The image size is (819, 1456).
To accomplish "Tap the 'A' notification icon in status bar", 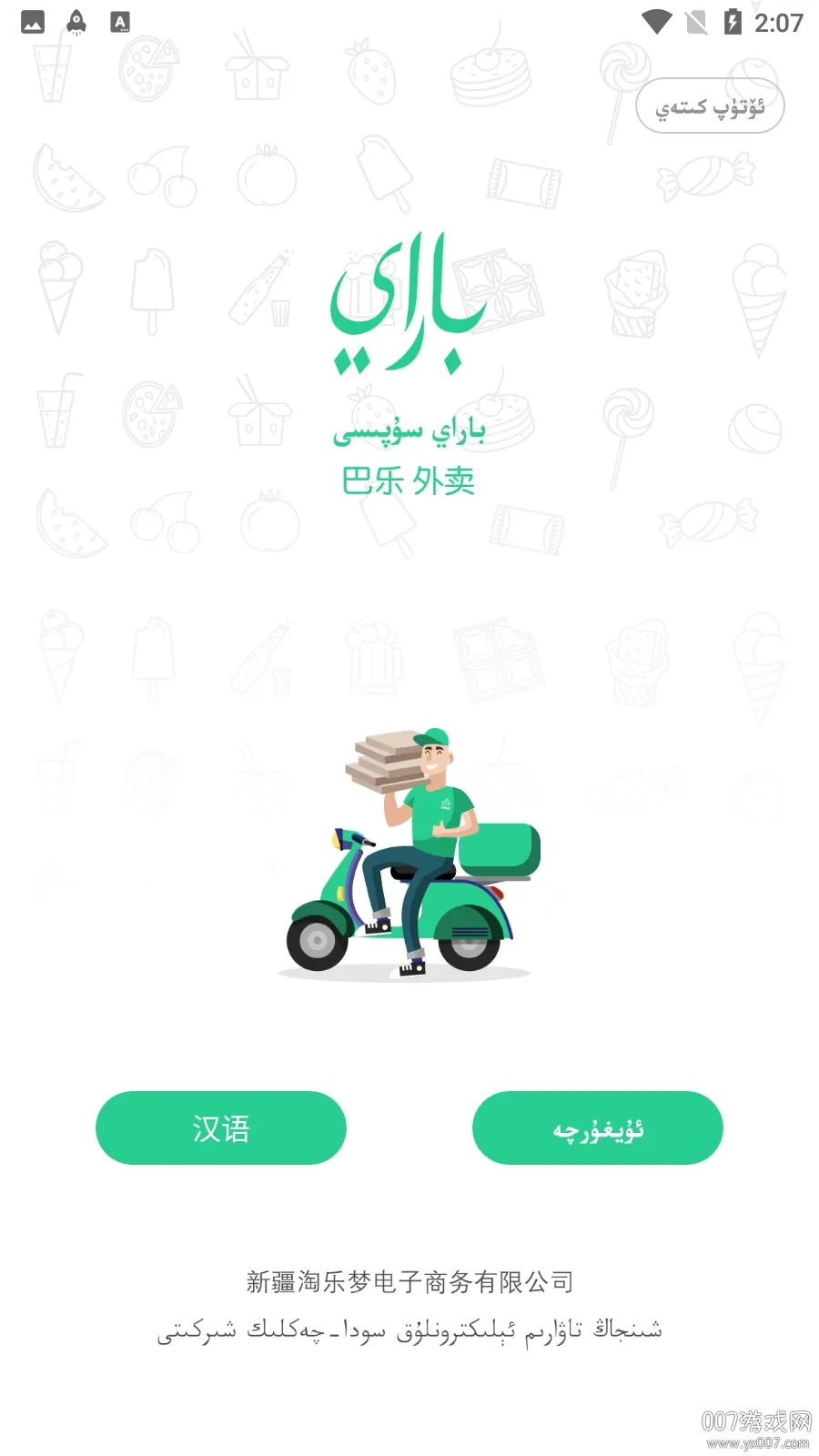I will tap(120, 20).
